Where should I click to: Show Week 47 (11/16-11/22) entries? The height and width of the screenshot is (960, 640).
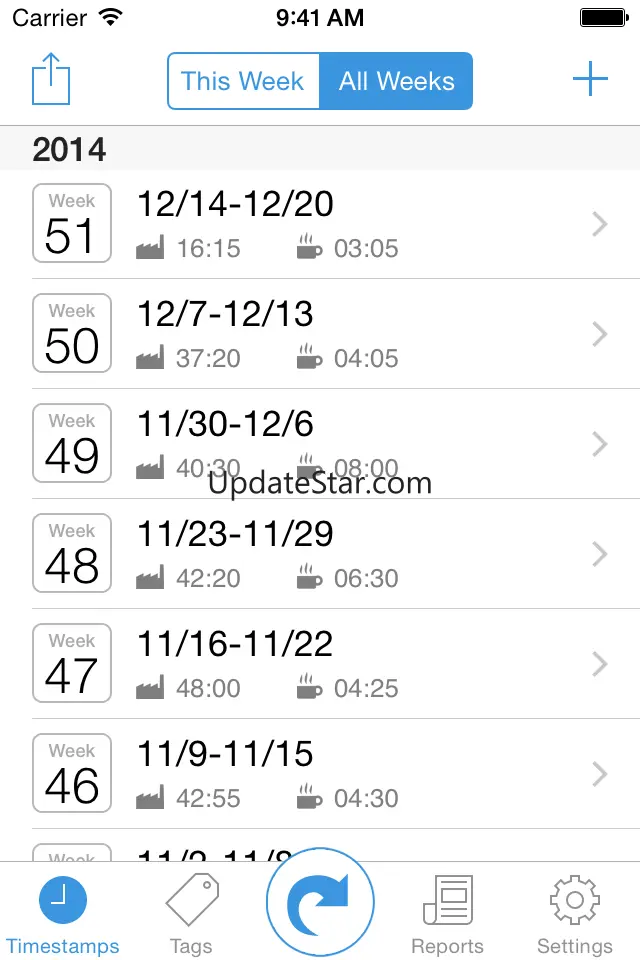[320, 664]
